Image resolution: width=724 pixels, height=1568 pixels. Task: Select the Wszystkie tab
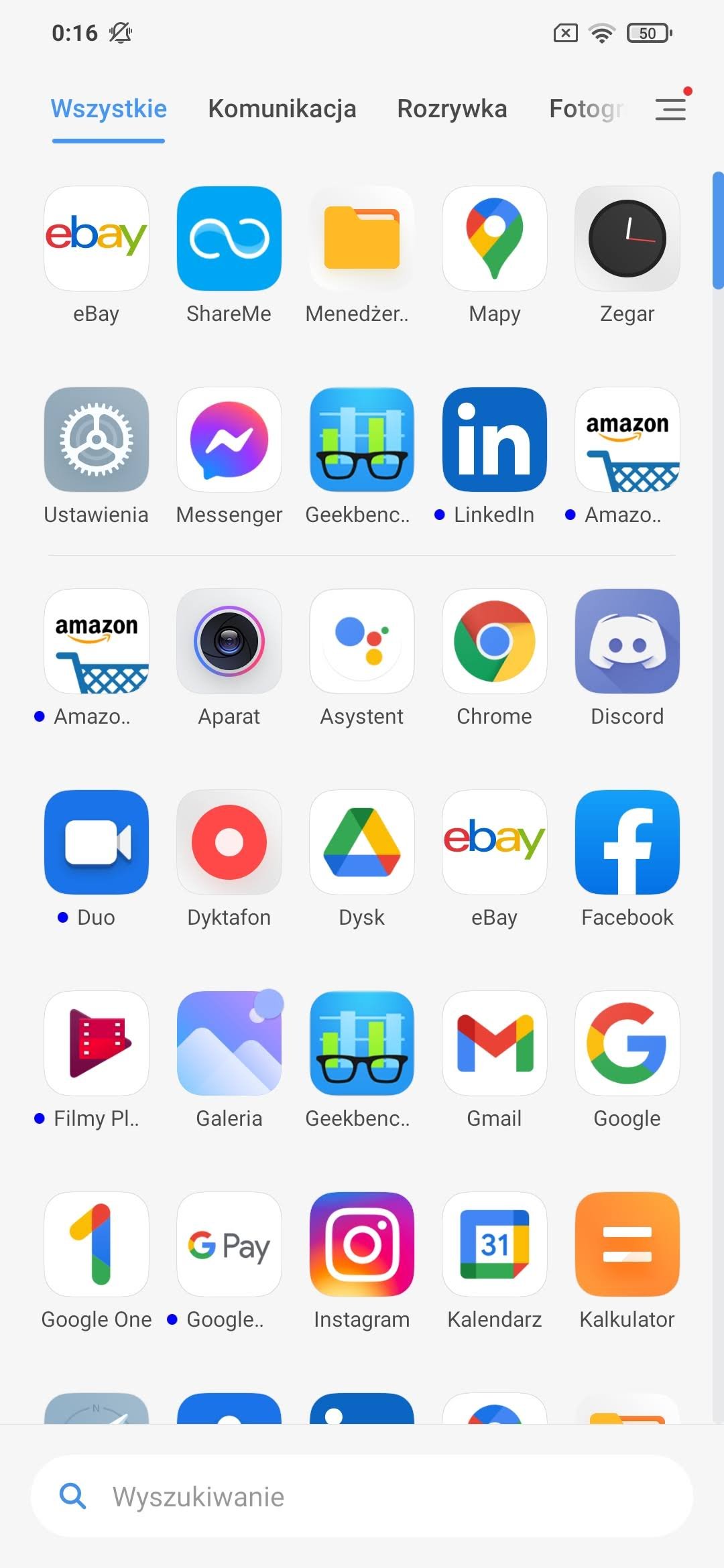(109, 109)
